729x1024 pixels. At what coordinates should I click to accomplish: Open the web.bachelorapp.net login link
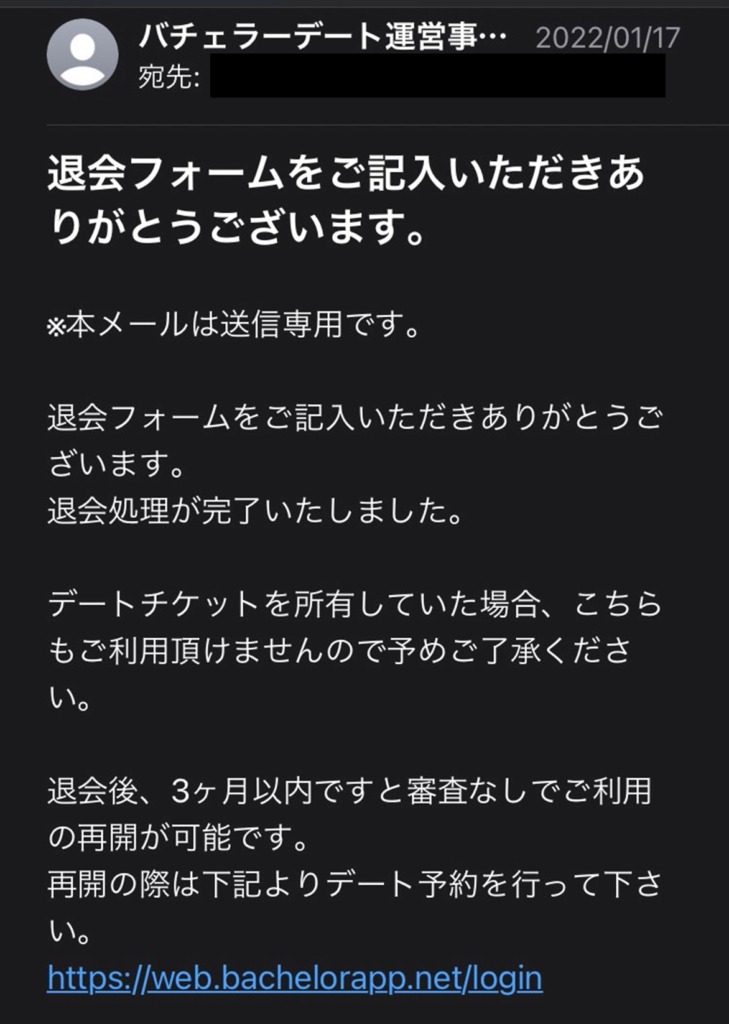[x=294, y=977]
